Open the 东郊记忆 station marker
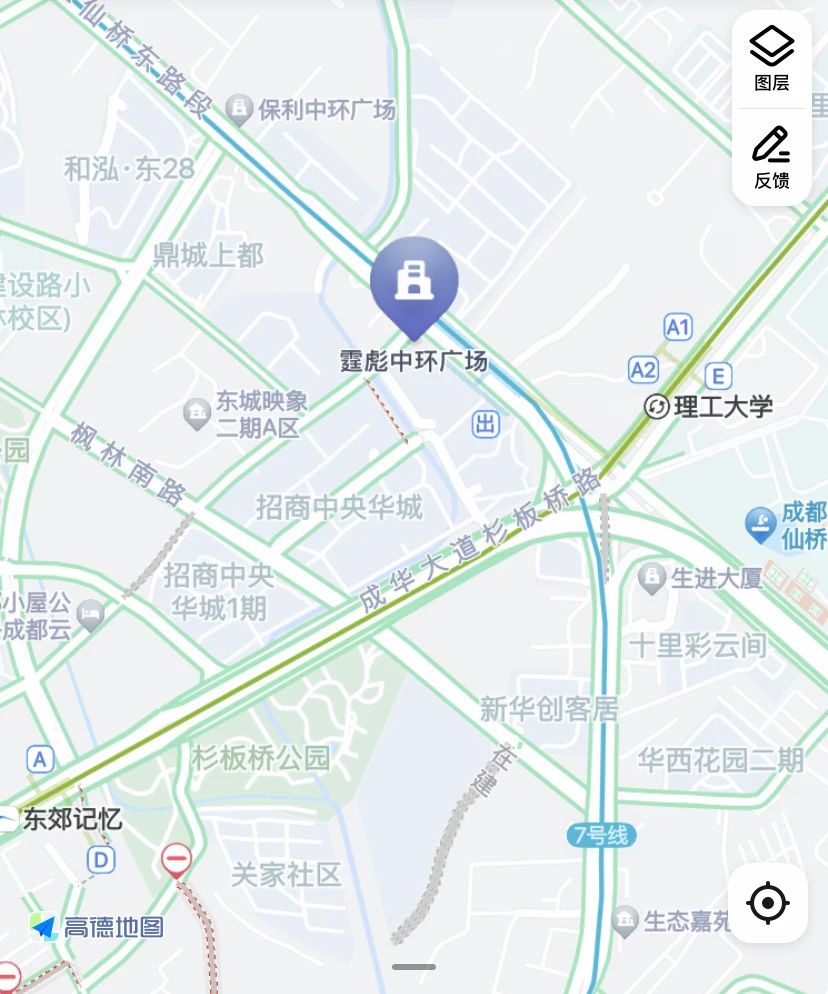 tap(8, 820)
